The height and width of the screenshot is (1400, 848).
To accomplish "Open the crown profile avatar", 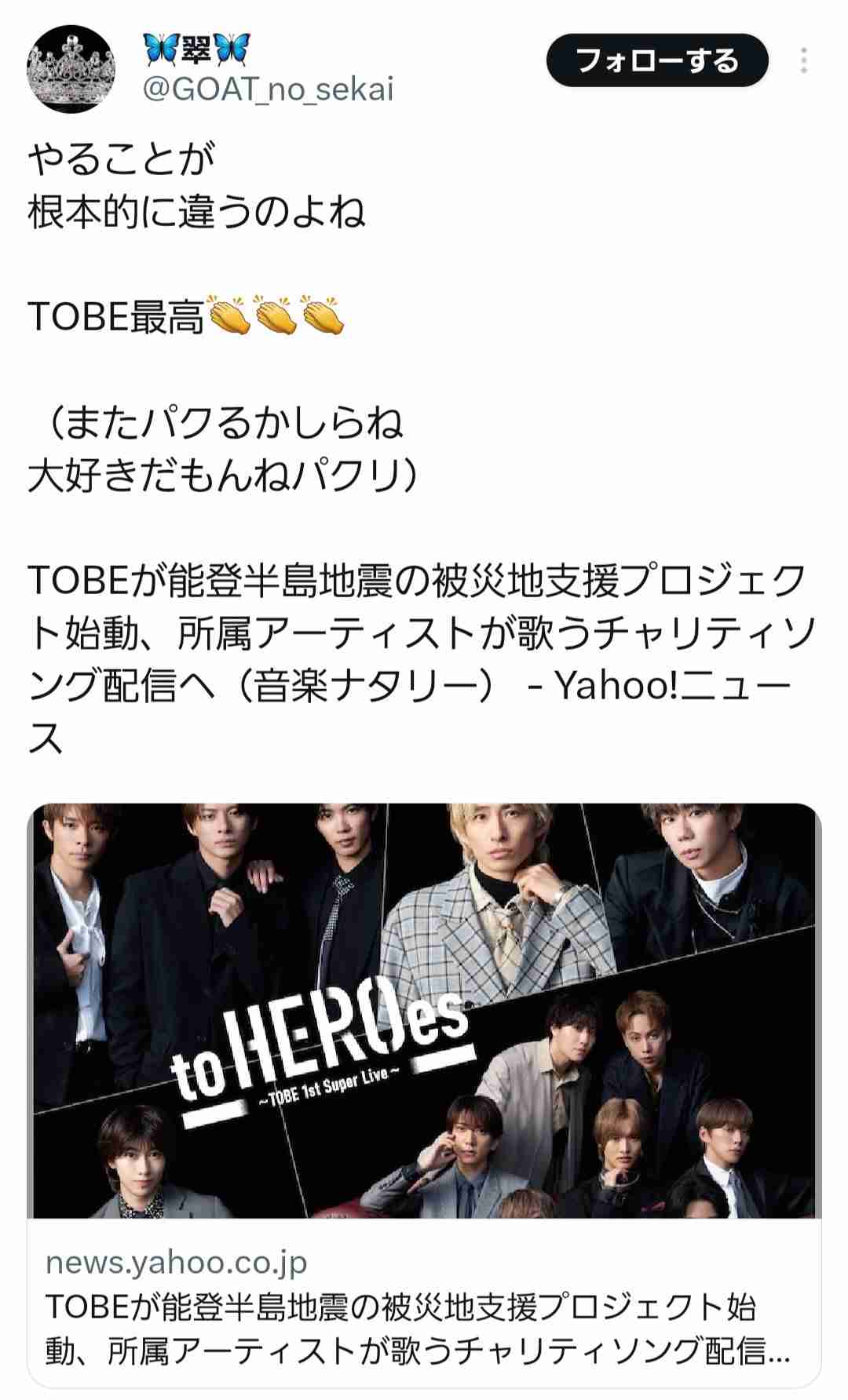I will click(71, 69).
